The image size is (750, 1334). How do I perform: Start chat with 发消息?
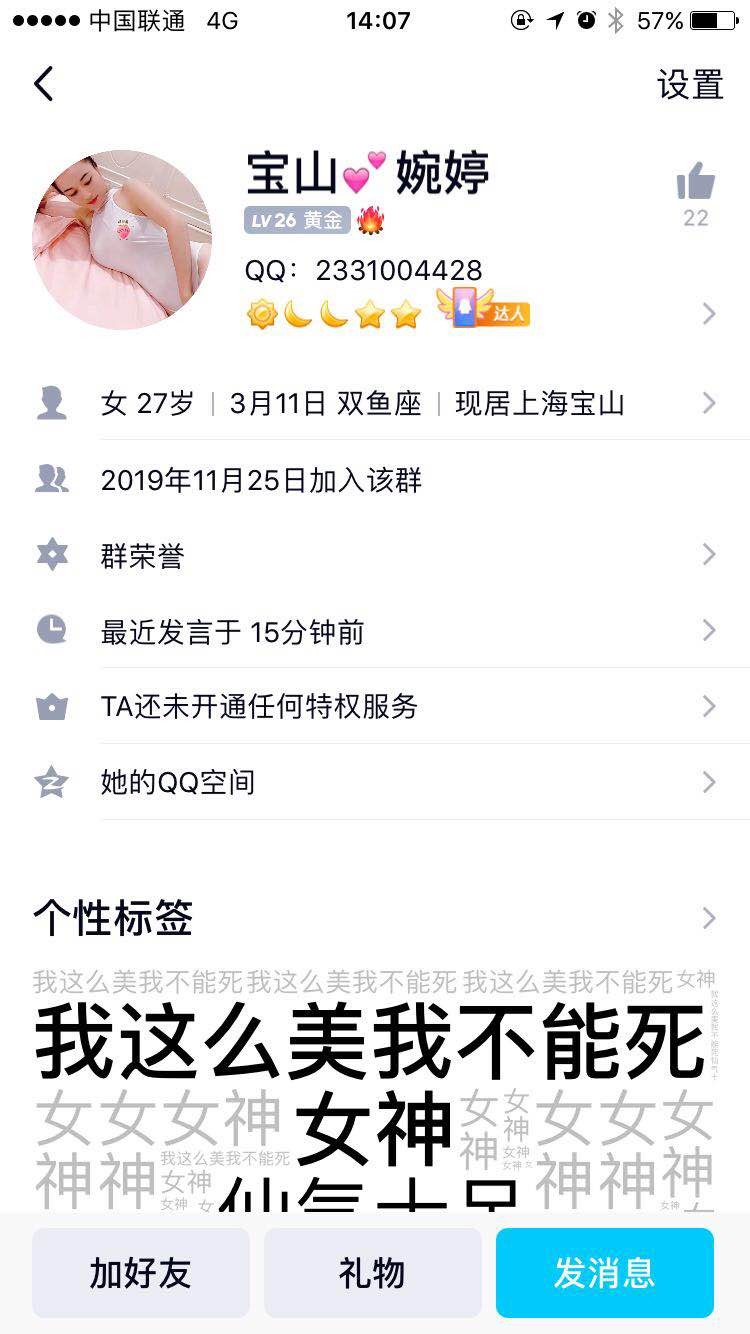point(604,1273)
